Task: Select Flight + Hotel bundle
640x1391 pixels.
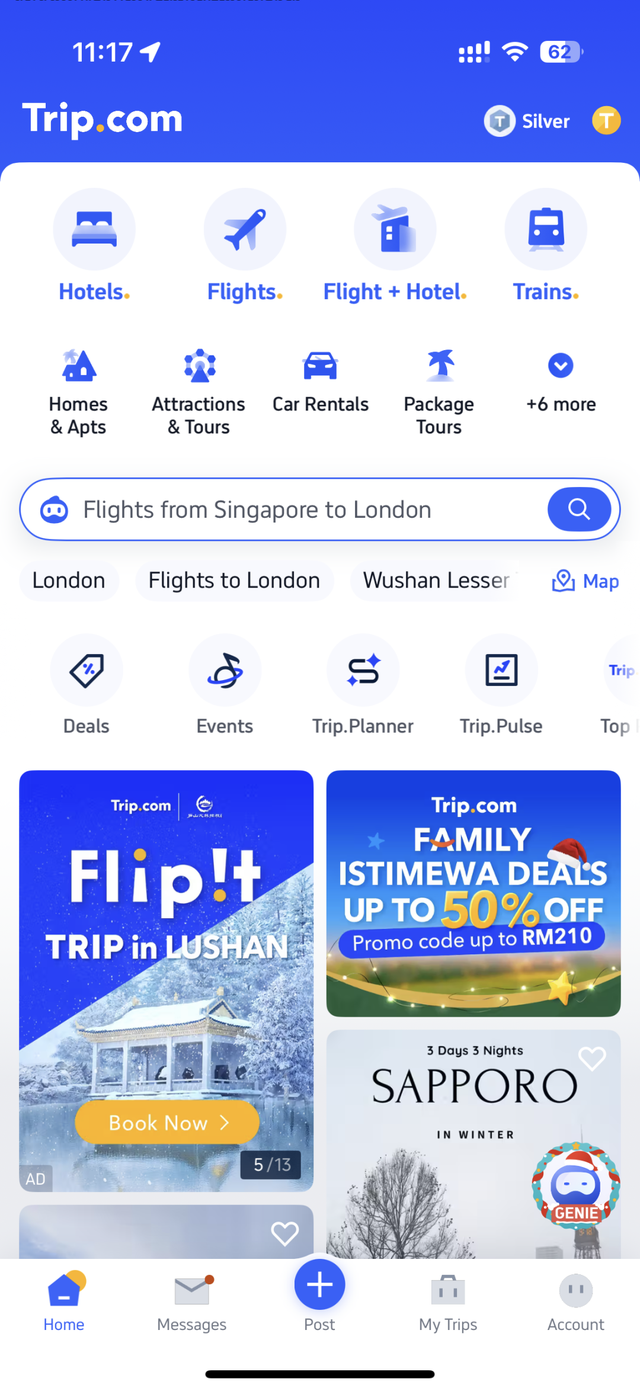Action: (395, 246)
